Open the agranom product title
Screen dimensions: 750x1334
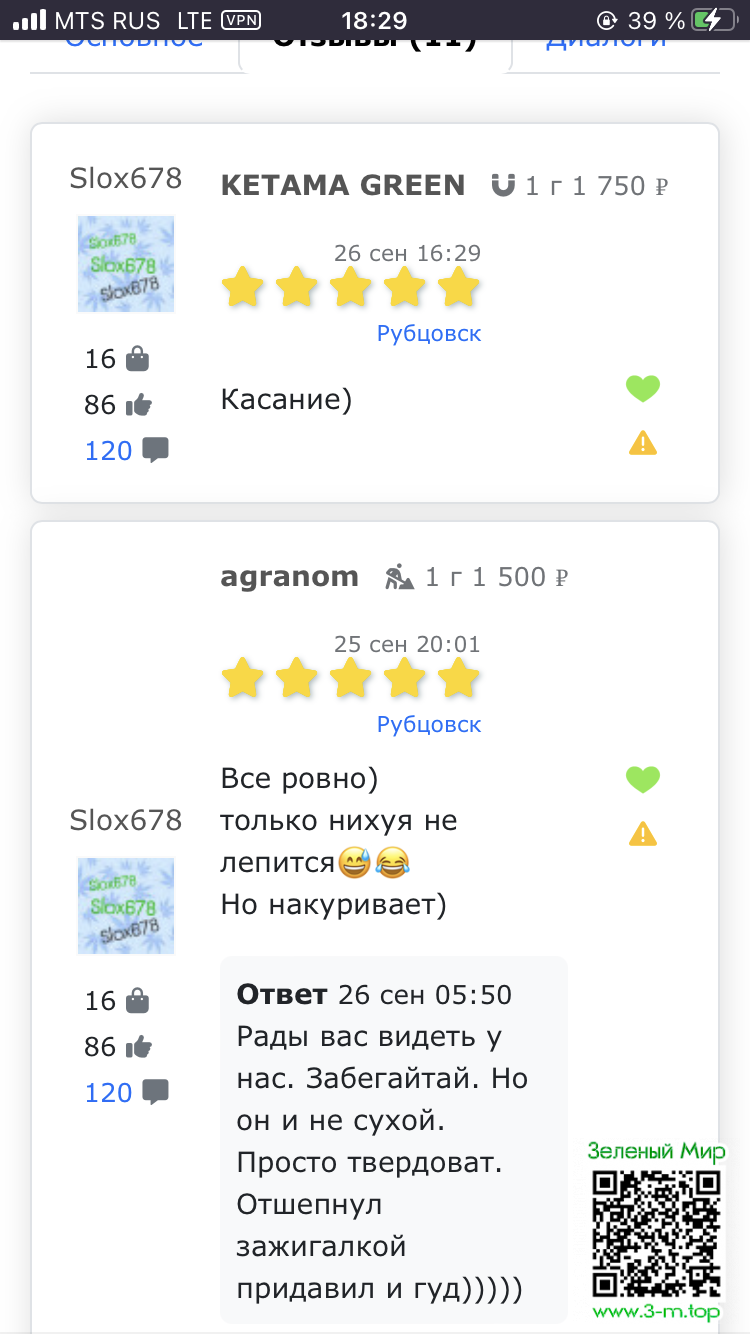pos(289,576)
